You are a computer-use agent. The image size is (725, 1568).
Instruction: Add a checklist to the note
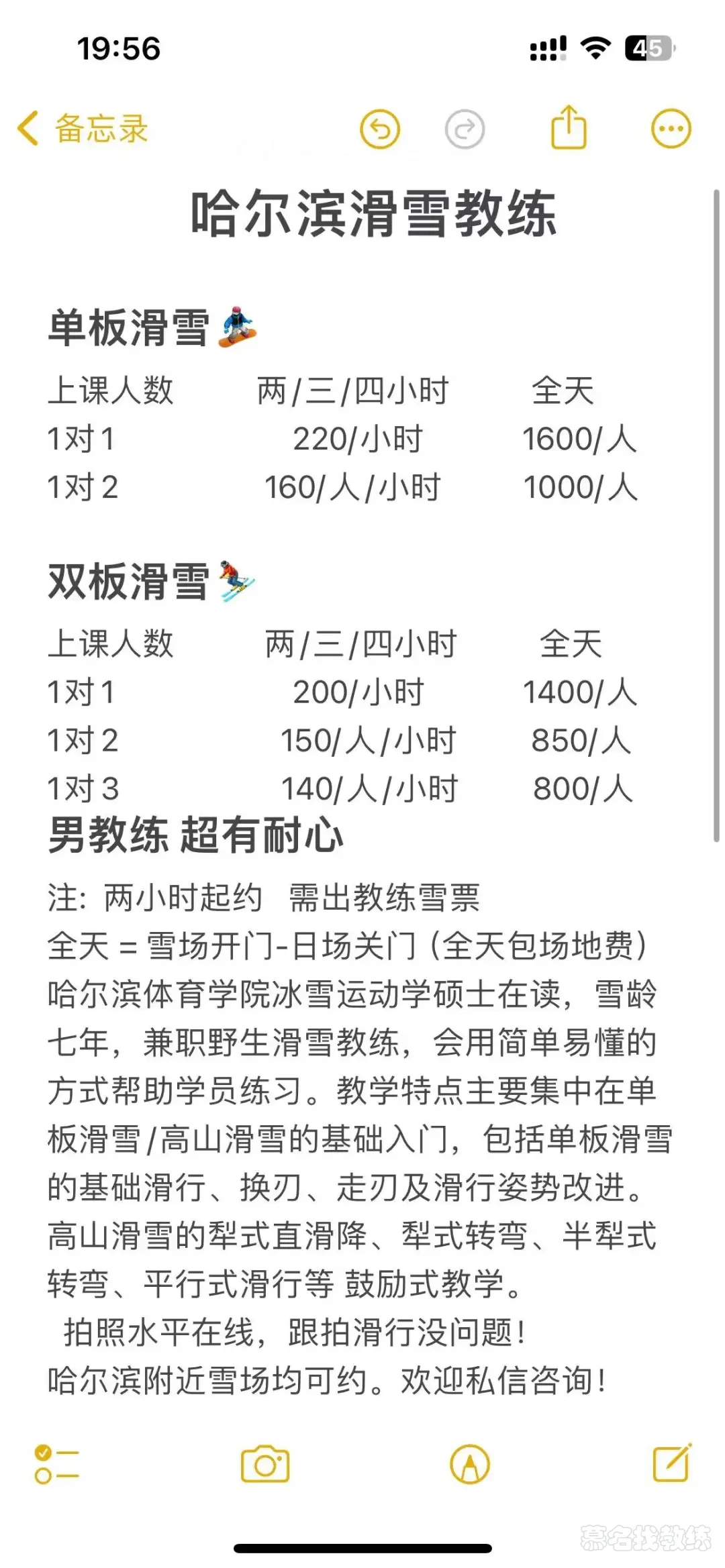click(x=57, y=1464)
